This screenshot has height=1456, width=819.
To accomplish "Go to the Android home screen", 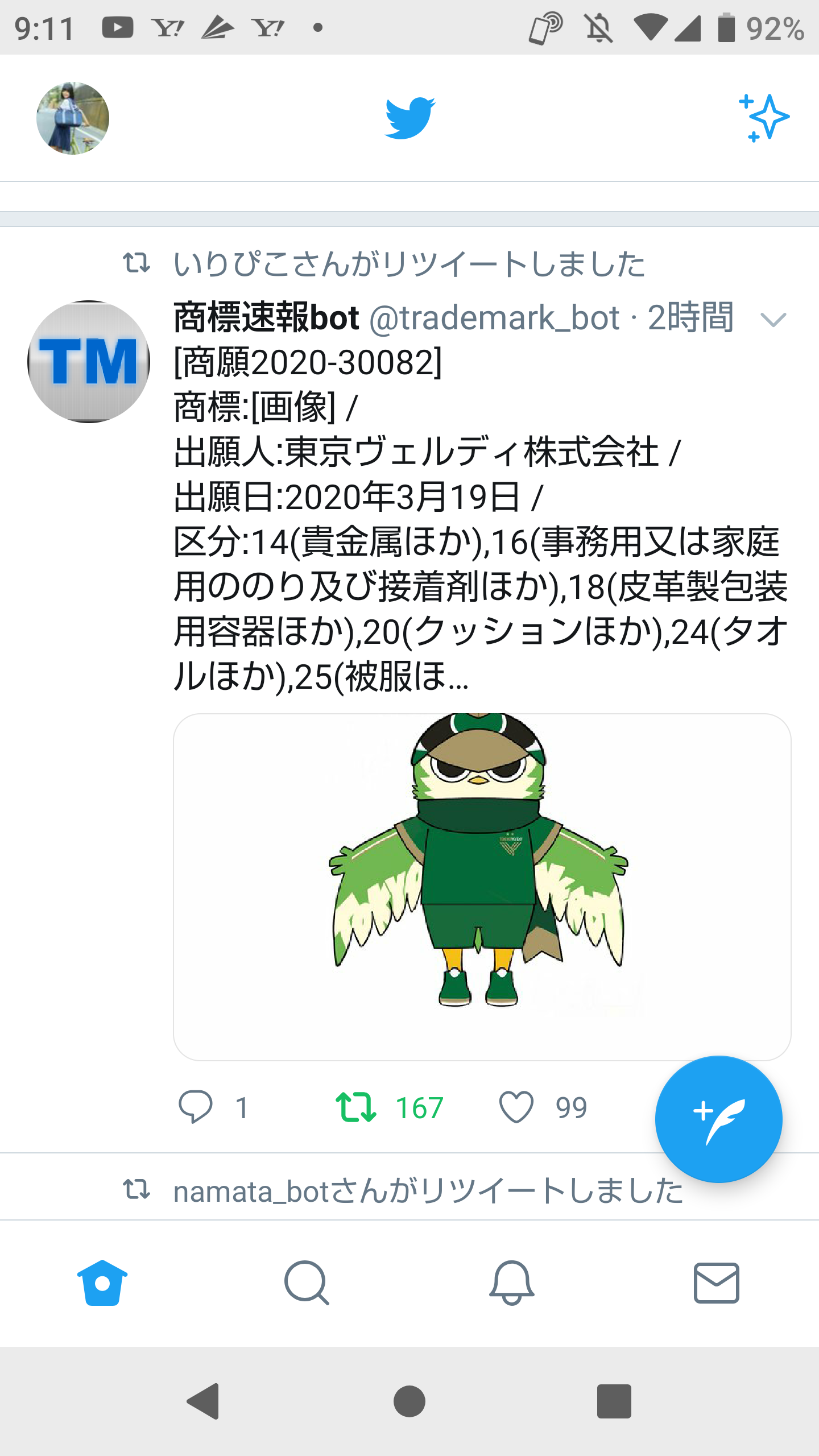I will pyautogui.click(x=409, y=1401).
